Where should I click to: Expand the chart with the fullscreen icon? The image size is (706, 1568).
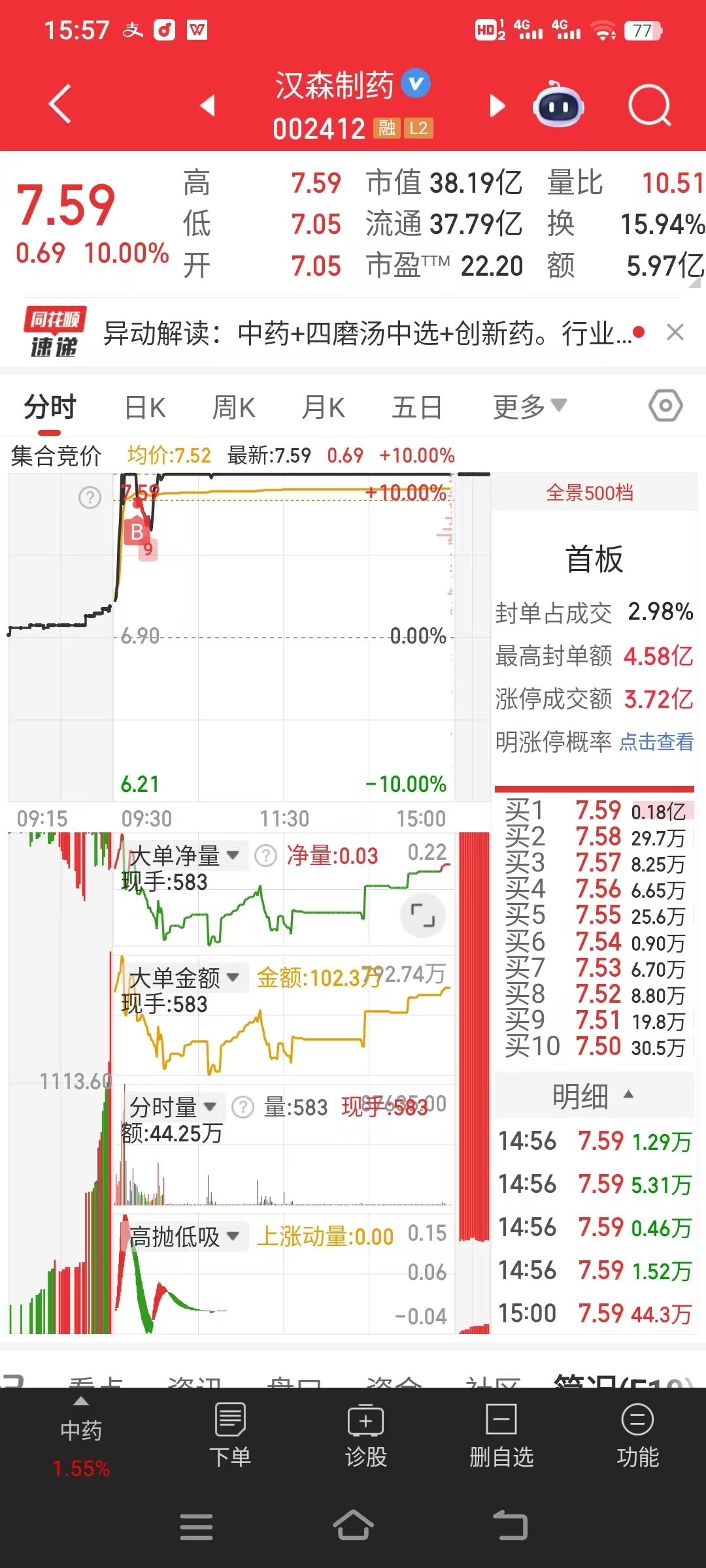coord(422,916)
